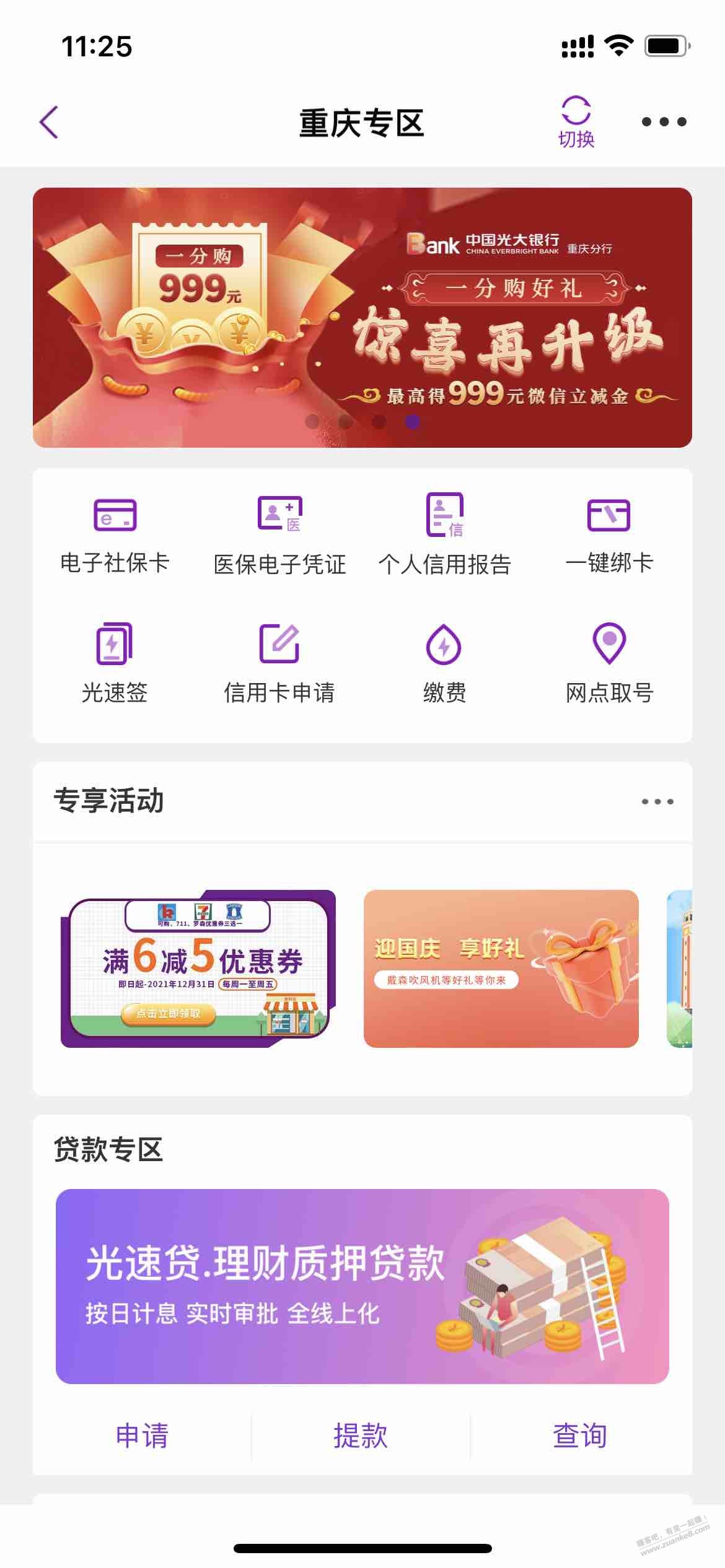Show more options for 专享活动
Viewport: 725px width, 1568px height.
click(x=657, y=801)
